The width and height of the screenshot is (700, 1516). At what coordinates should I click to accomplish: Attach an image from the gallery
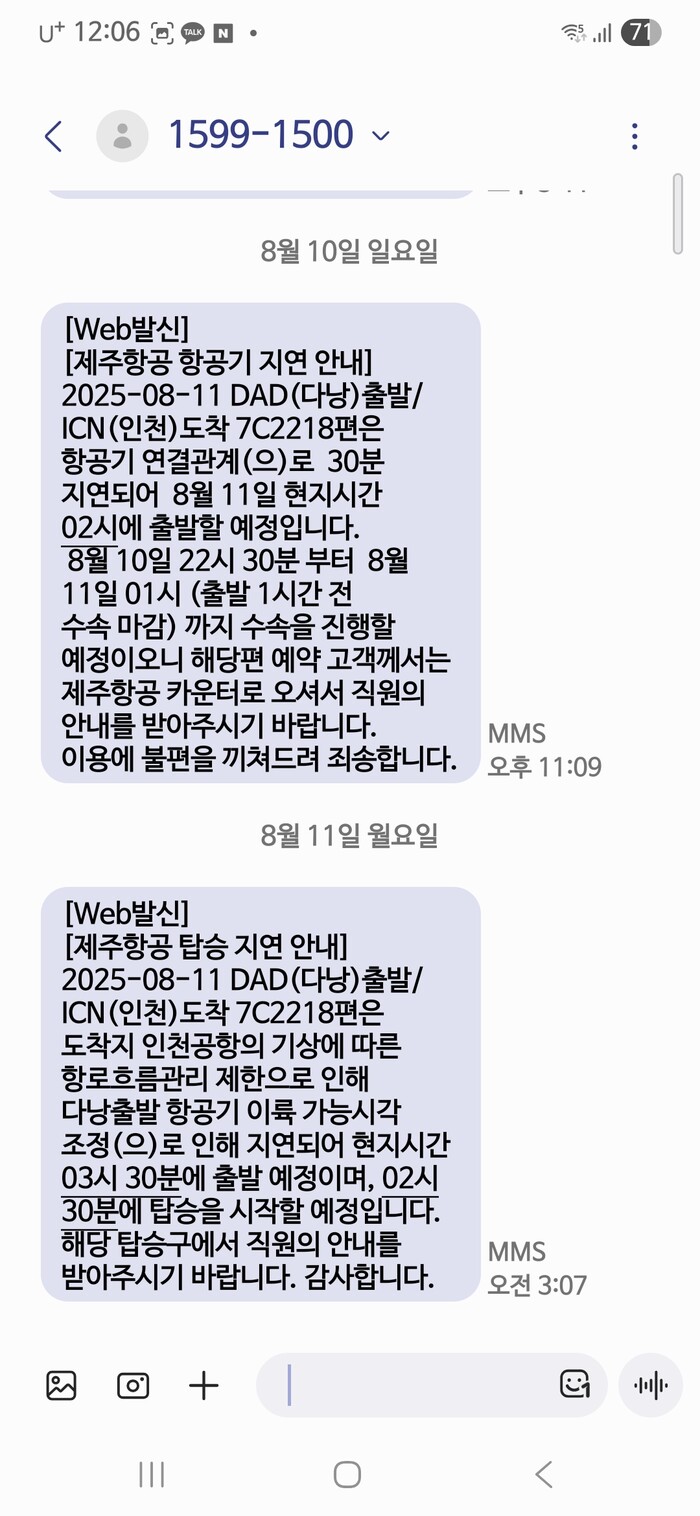61,1385
